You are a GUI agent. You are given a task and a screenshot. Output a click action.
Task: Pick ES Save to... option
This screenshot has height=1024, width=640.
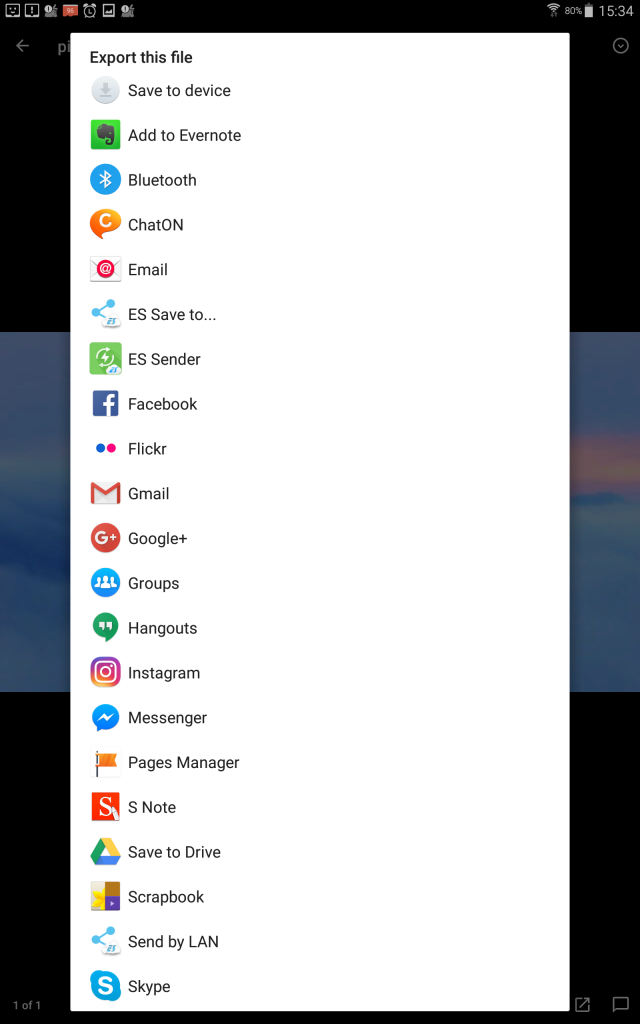[x=320, y=314]
